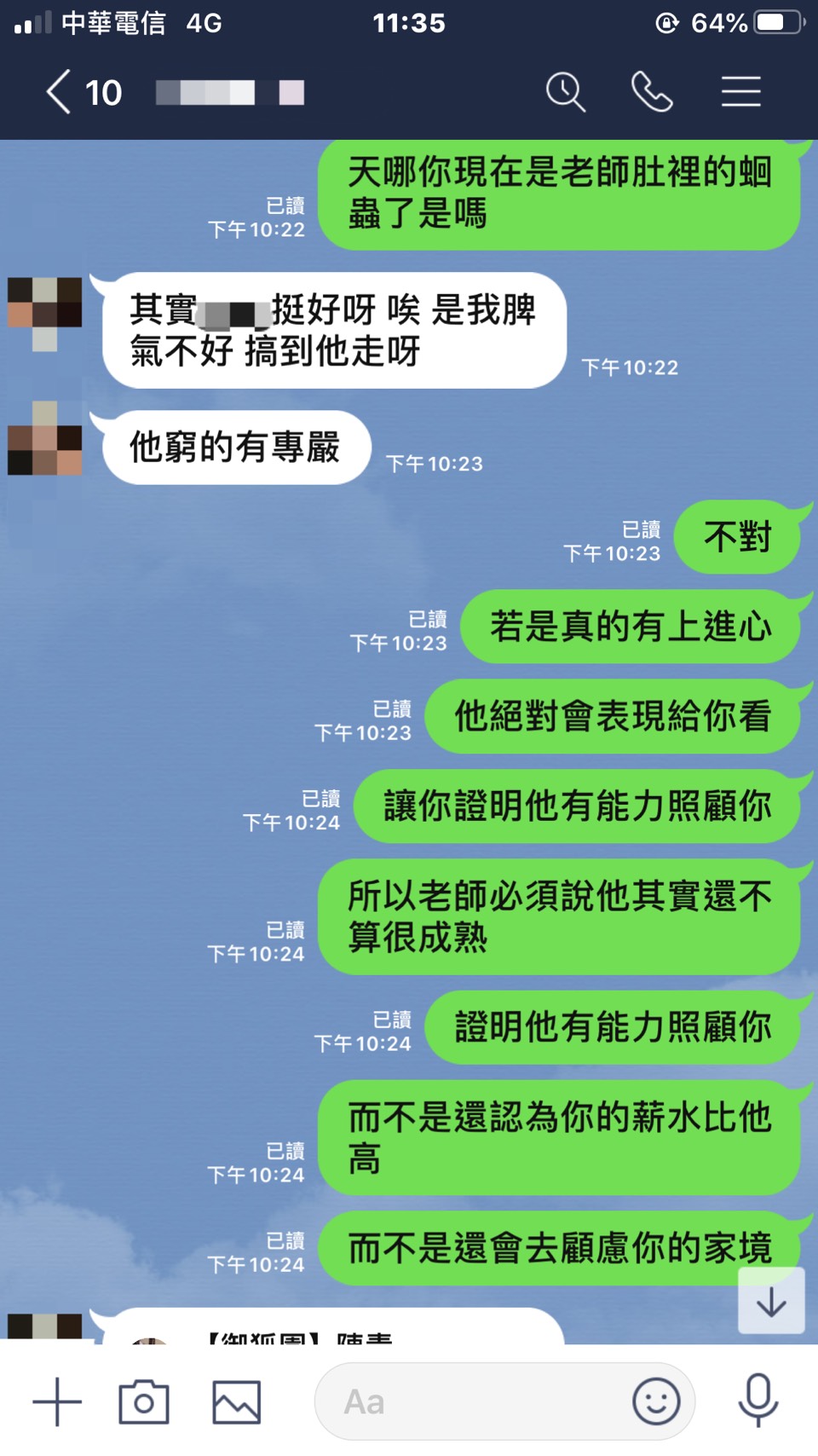Open the emoji and sticker picker
The width and height of the screenshot is (818, 1456).
(656, 1401)
